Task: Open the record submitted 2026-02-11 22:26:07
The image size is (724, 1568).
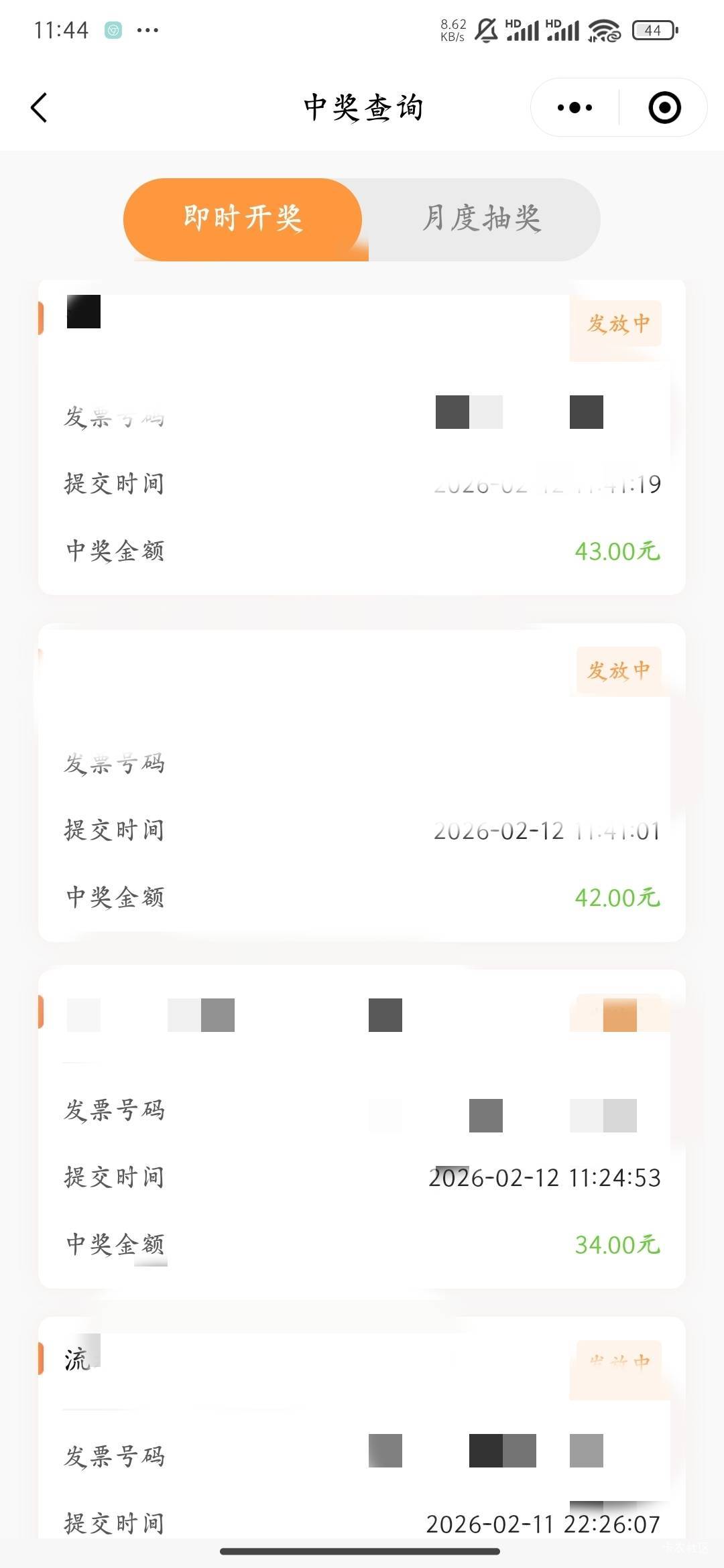Action: point(362,1434)
